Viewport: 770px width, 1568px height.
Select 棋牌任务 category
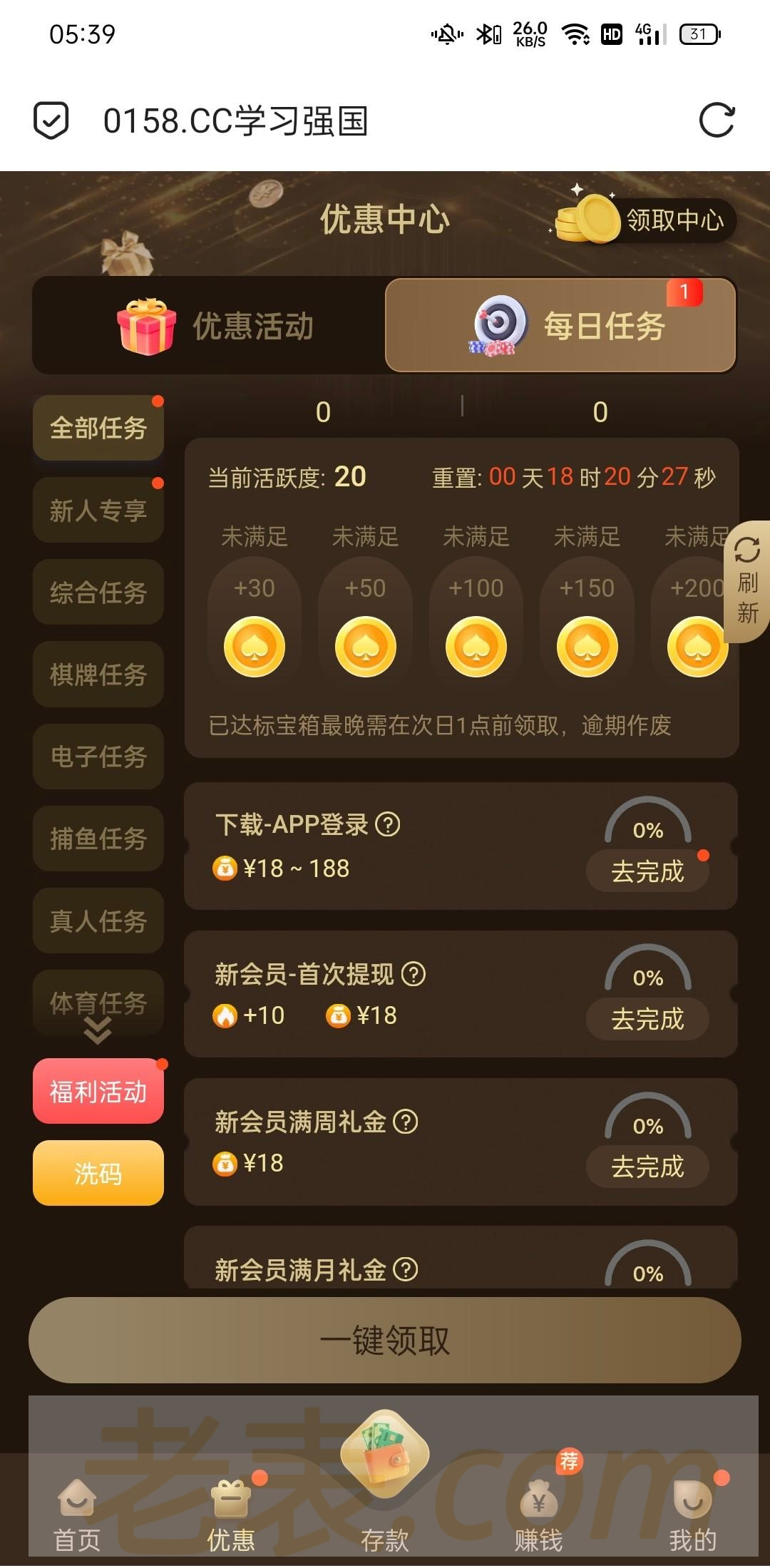[98, 674]
